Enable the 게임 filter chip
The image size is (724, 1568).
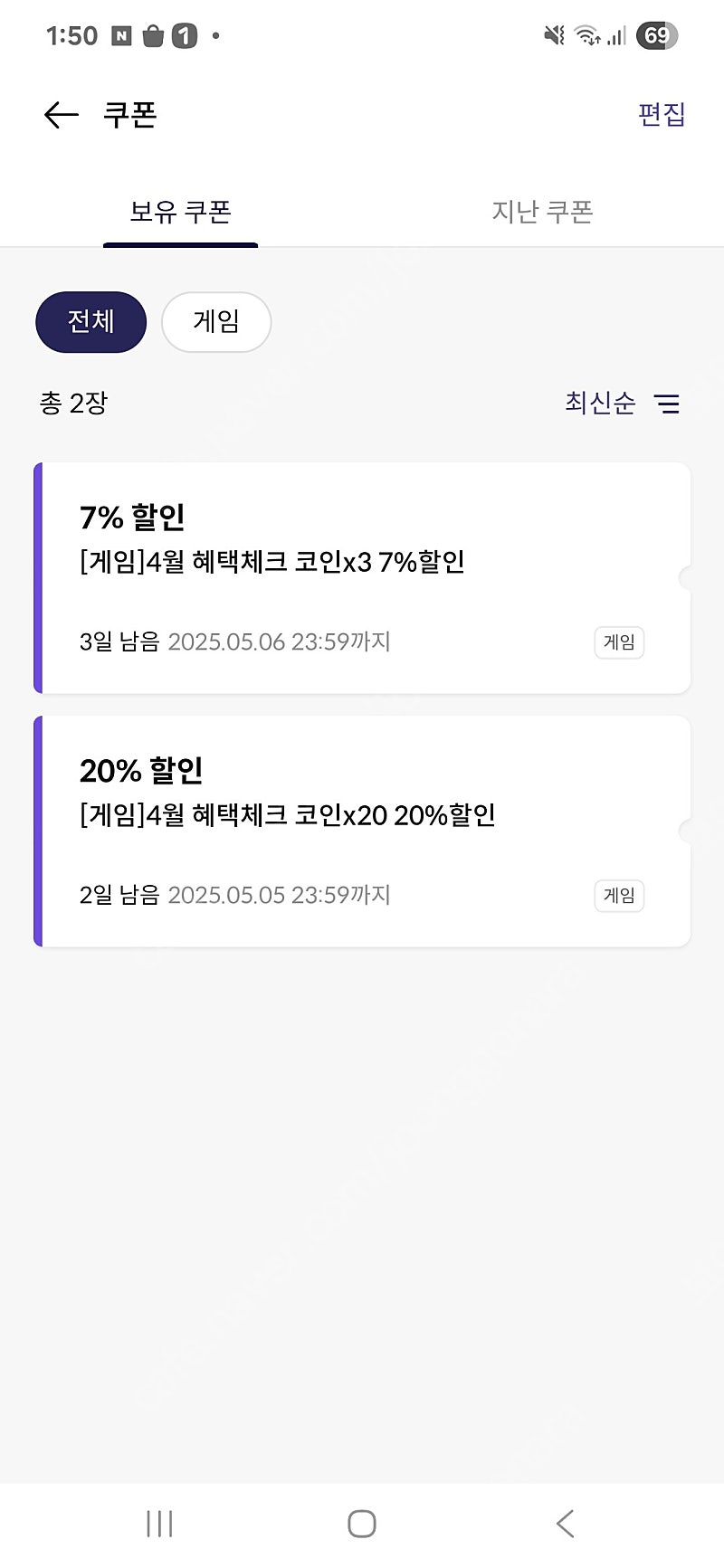tap(215, 322)
